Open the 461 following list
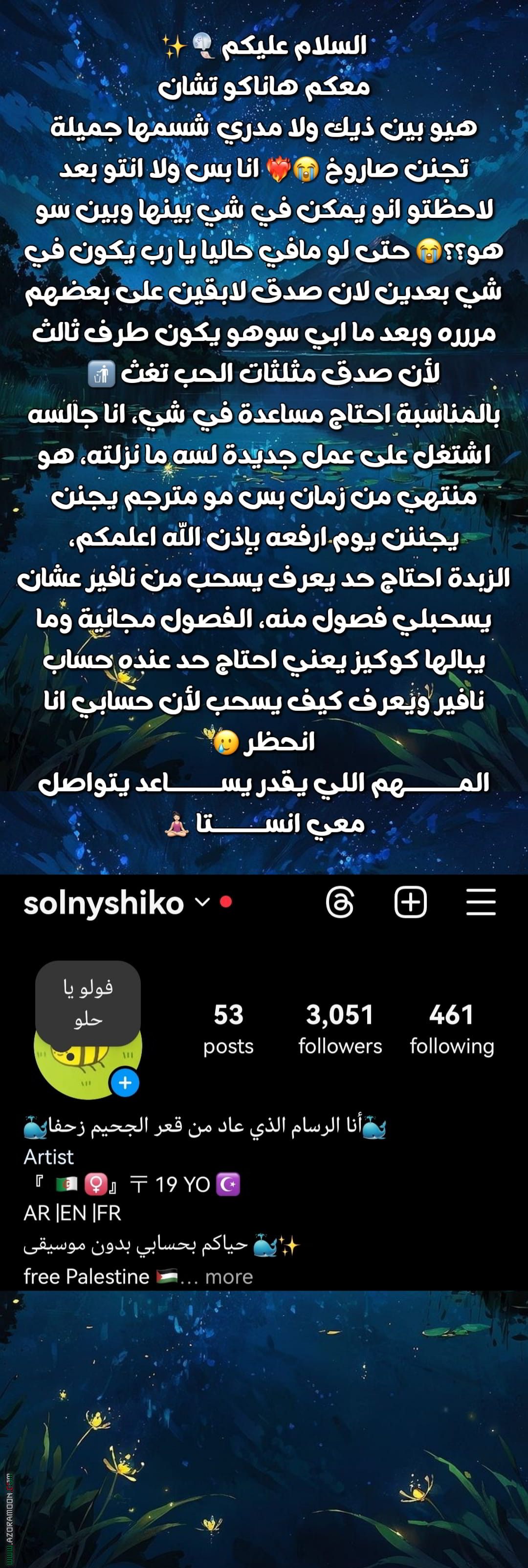Screen dimensions: 528x1568 (x=451, y=1029)
